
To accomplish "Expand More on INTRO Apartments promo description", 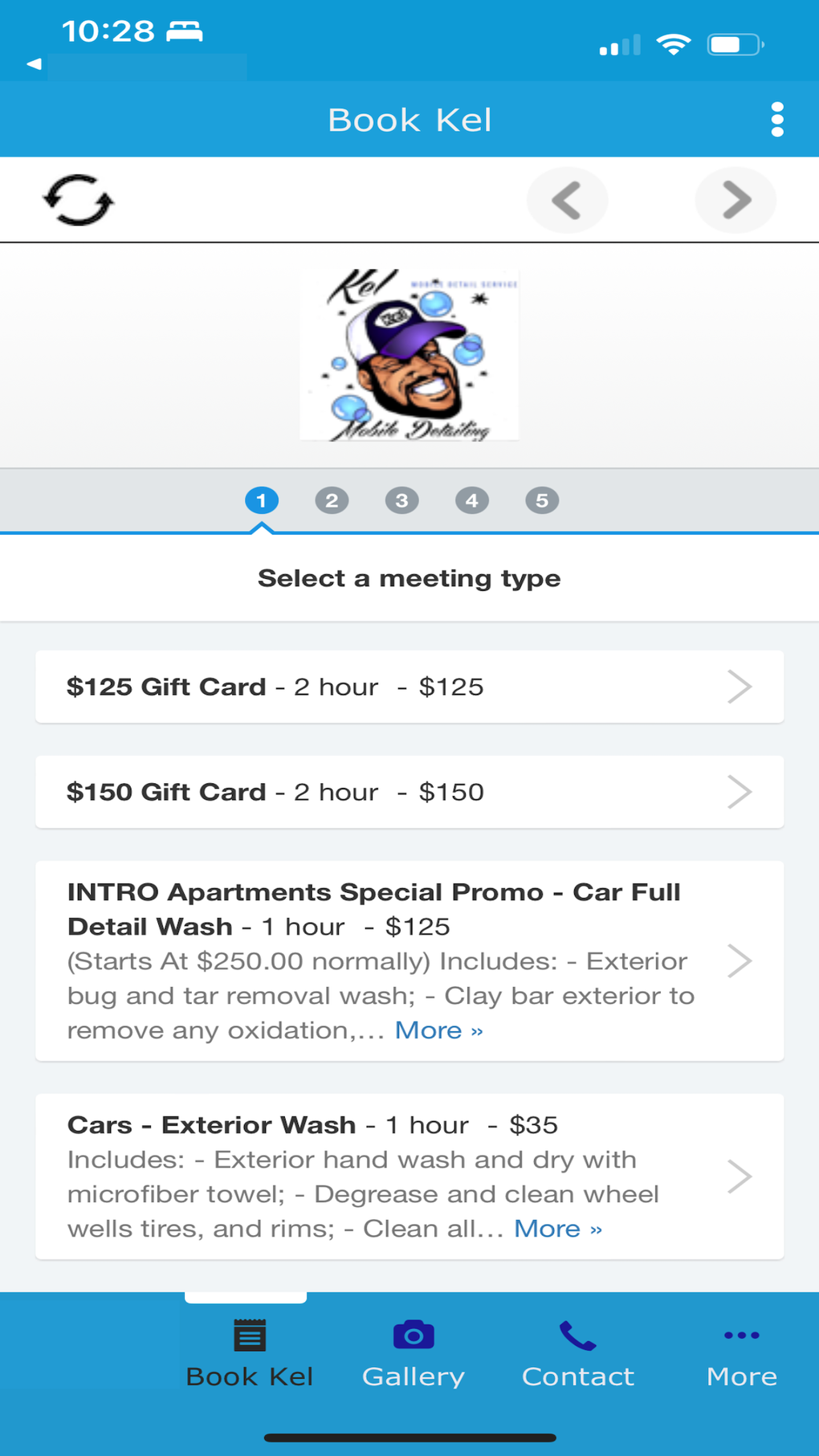I will tap(438, 1030).
